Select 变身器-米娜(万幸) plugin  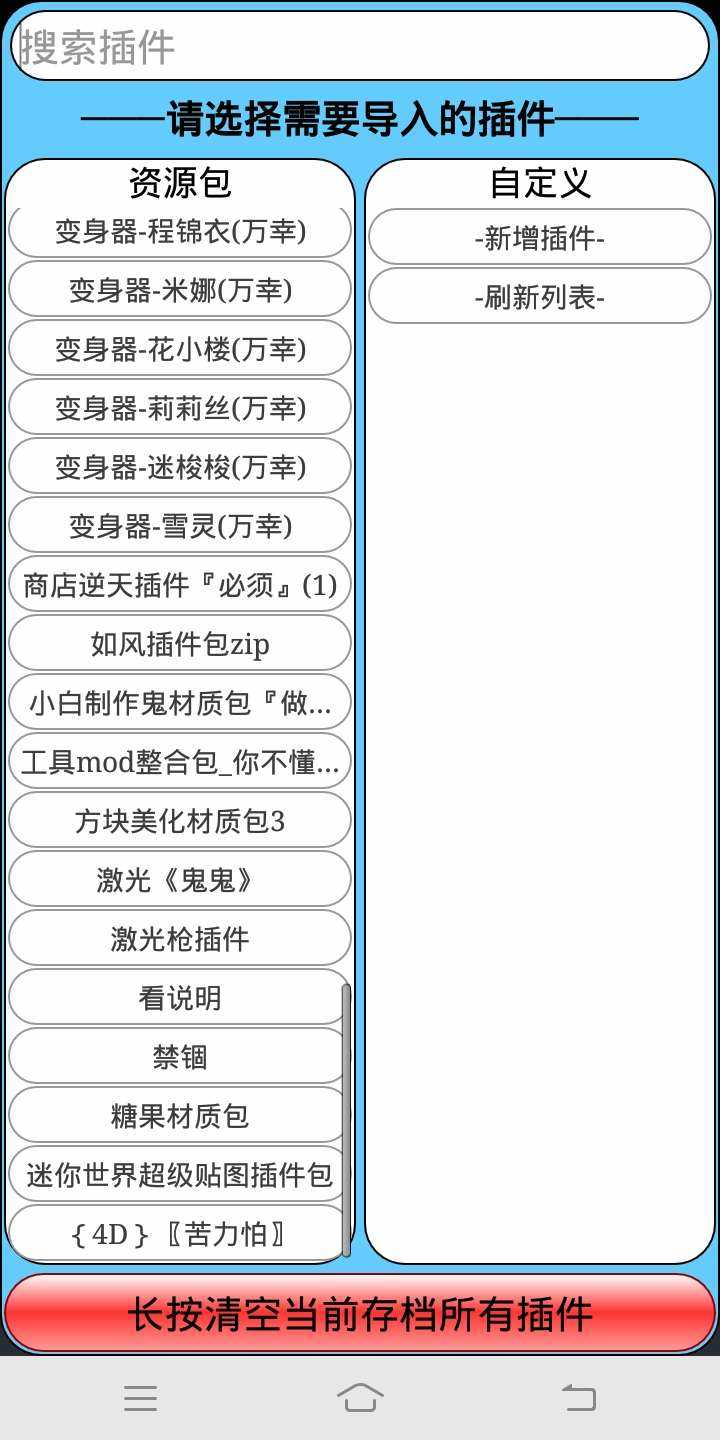tap(180, 290)
